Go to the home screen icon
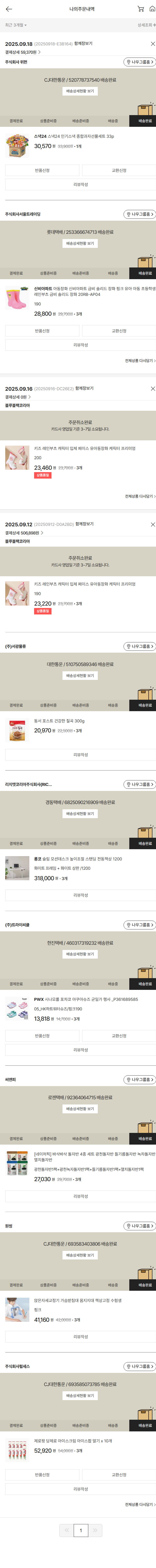156x1568 pixels. pyautogui.click(x=152, y=9)
